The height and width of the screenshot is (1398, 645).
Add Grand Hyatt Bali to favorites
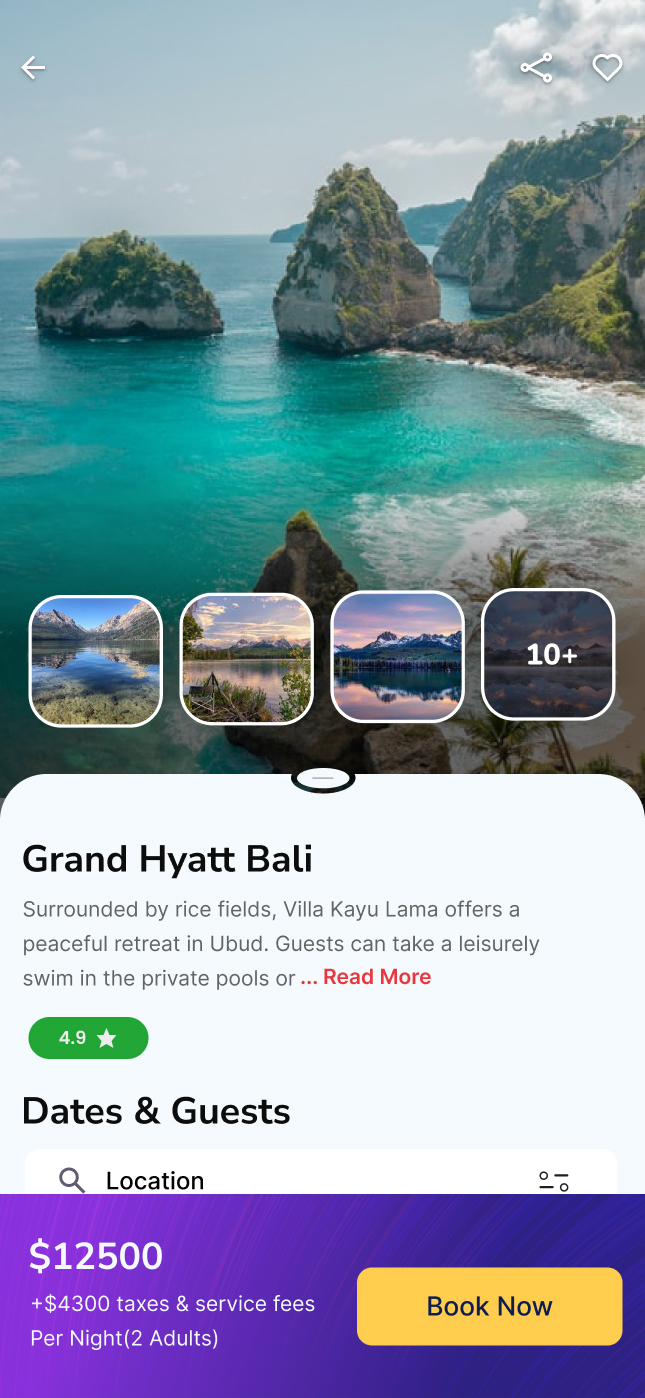(607, 68)
